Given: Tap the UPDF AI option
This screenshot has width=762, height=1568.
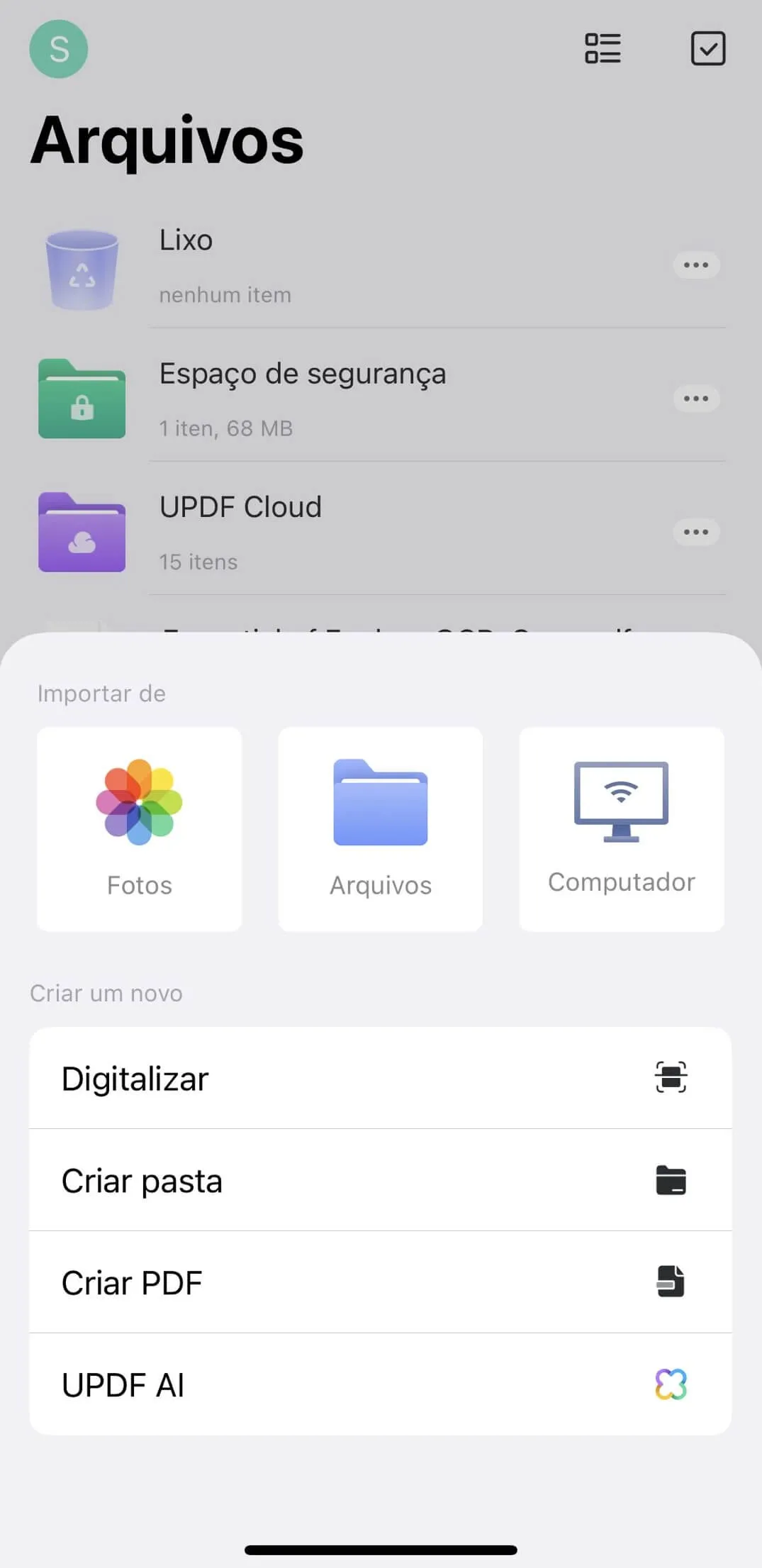Looking at the screenshot, I should pos(122,1384).
